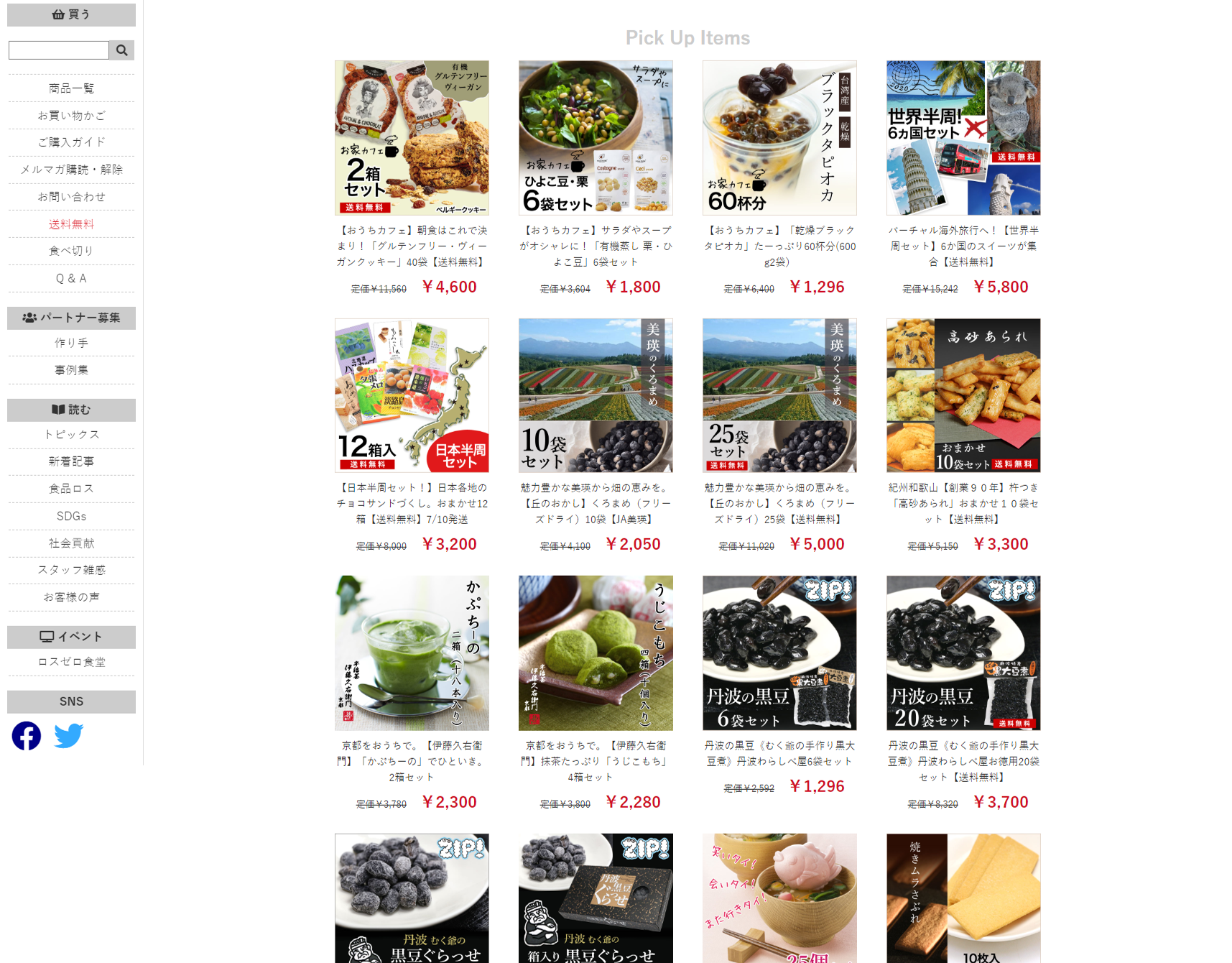
Task: Open 商品一覧 product list
Action: pos(71,88)
